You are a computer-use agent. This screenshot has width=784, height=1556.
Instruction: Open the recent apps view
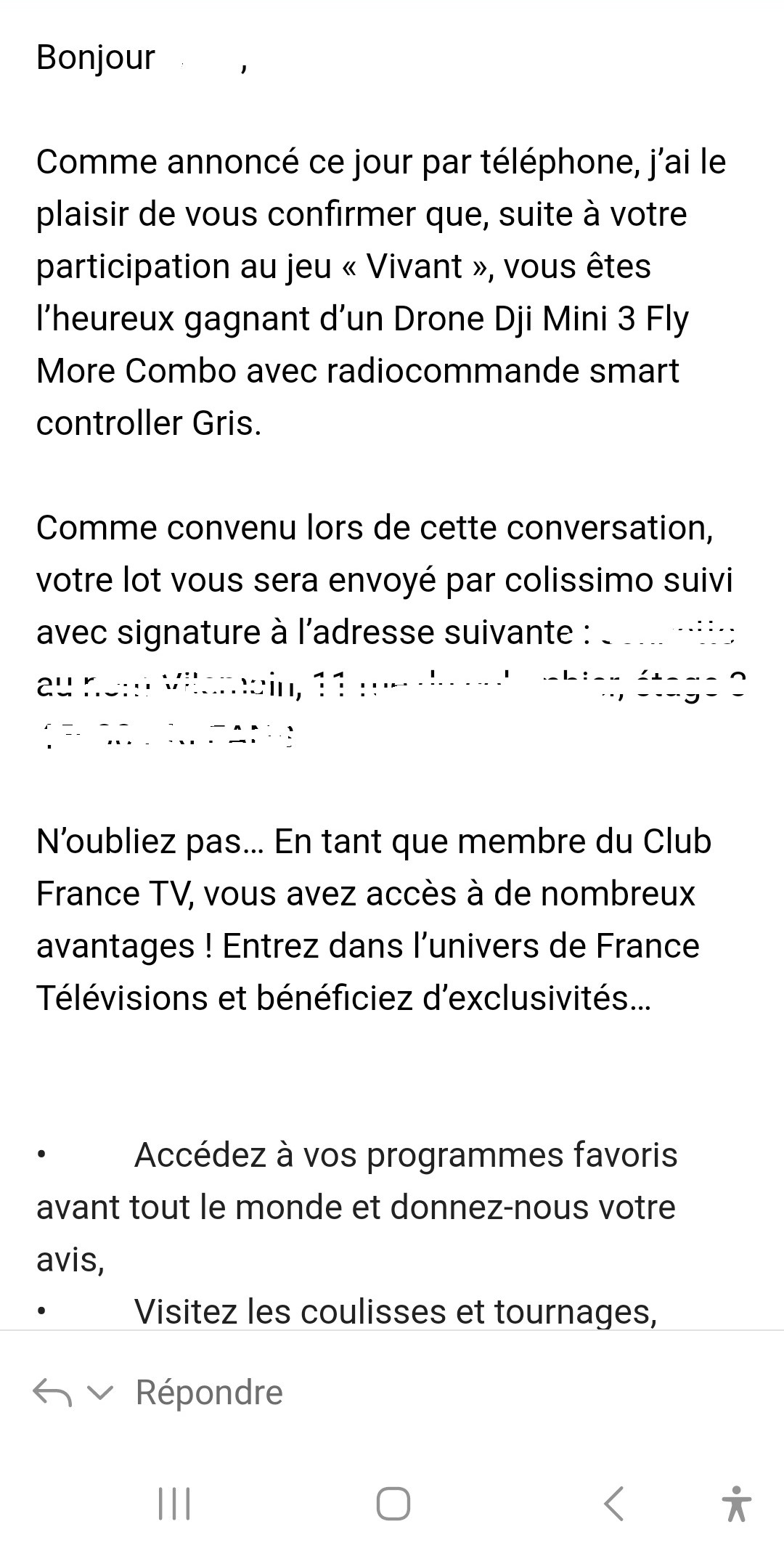coord(174,1503)
